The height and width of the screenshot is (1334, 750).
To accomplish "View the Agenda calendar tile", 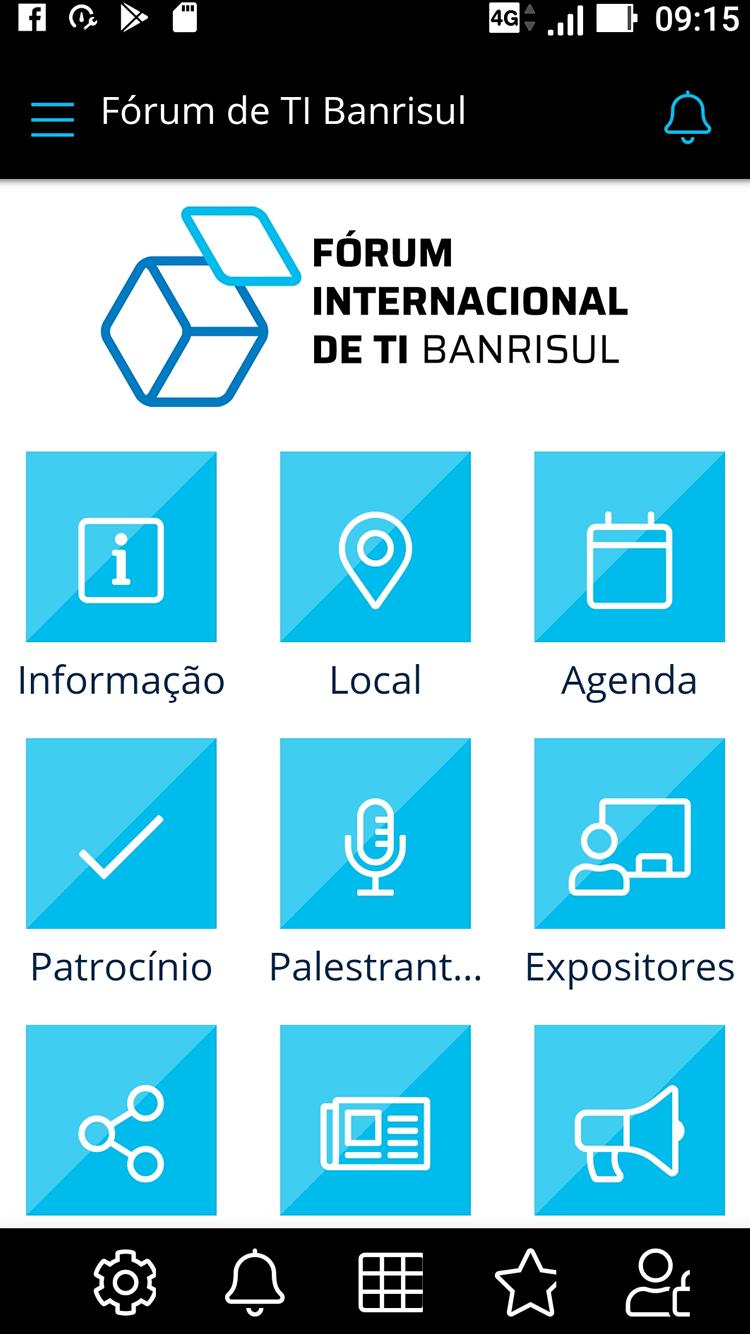I will click(x=629, y=546).
